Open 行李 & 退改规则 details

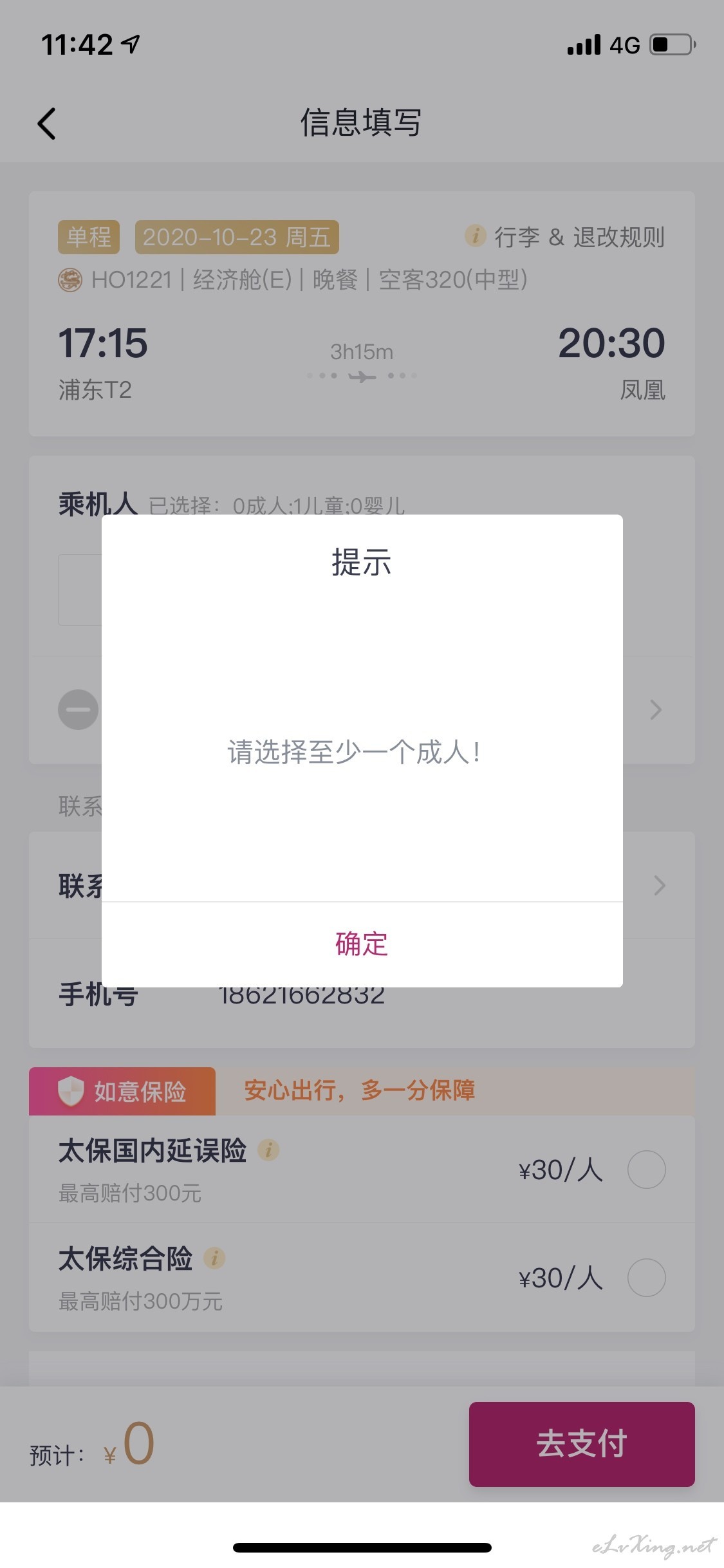[x=564, y=237]
